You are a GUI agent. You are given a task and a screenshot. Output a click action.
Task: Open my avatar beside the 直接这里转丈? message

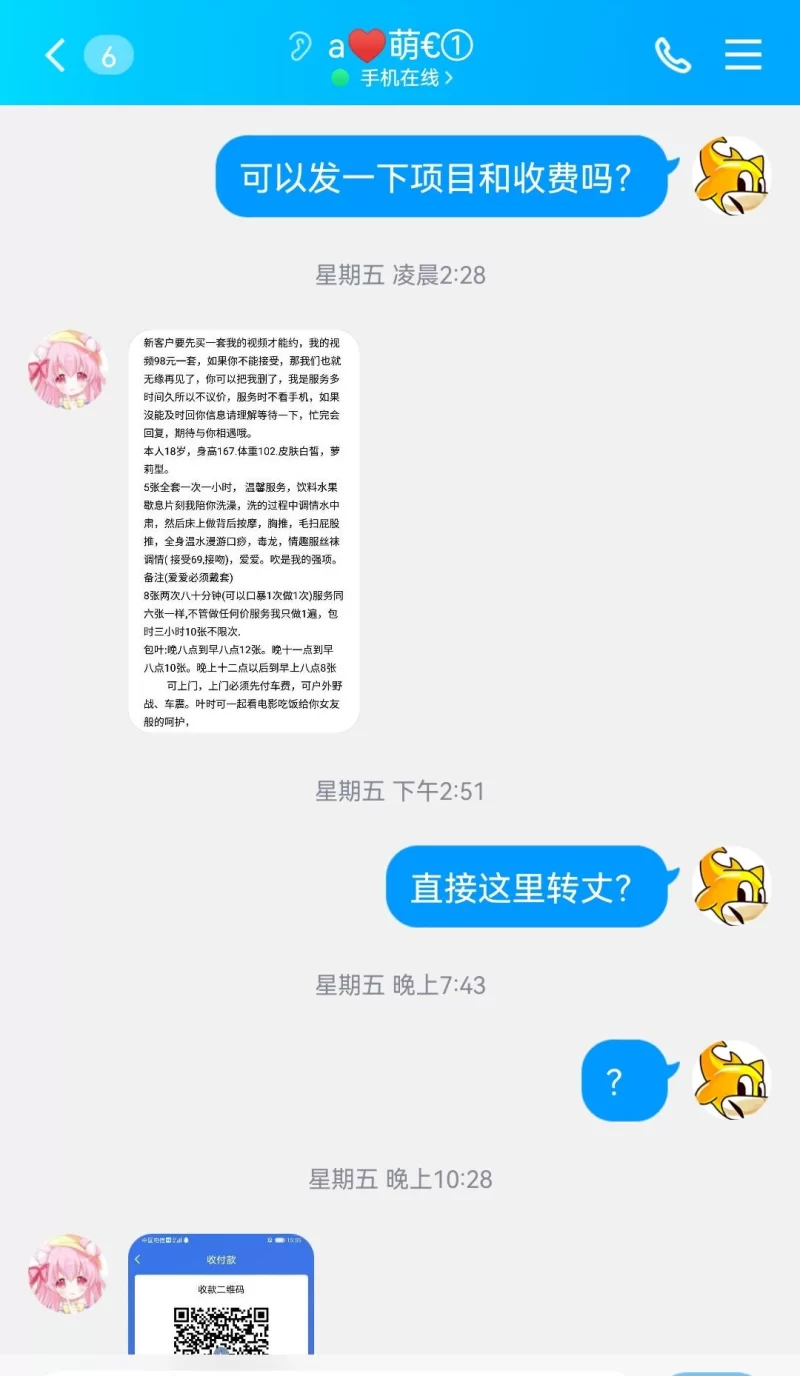(x=731, y=886)
